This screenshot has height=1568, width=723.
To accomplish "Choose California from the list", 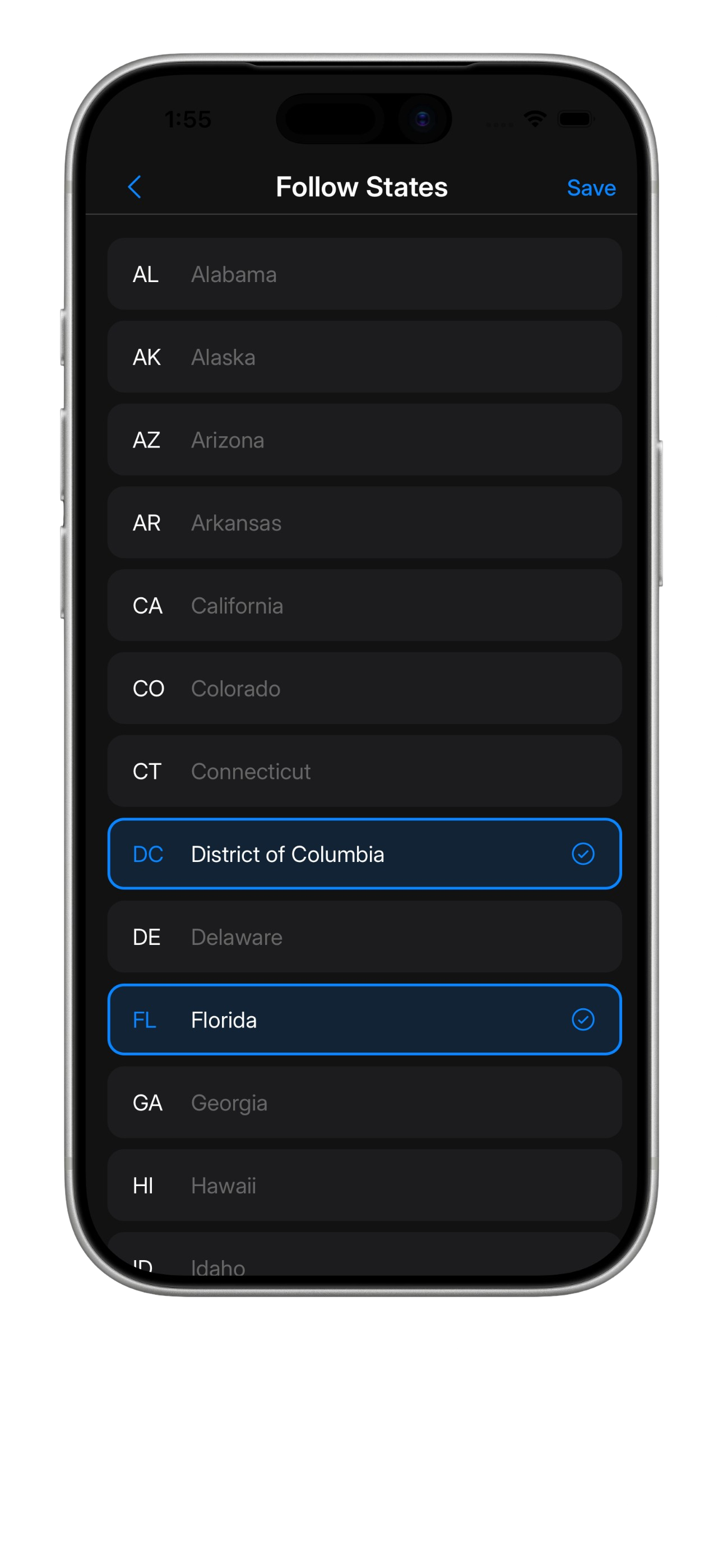I will click(364, 605).
